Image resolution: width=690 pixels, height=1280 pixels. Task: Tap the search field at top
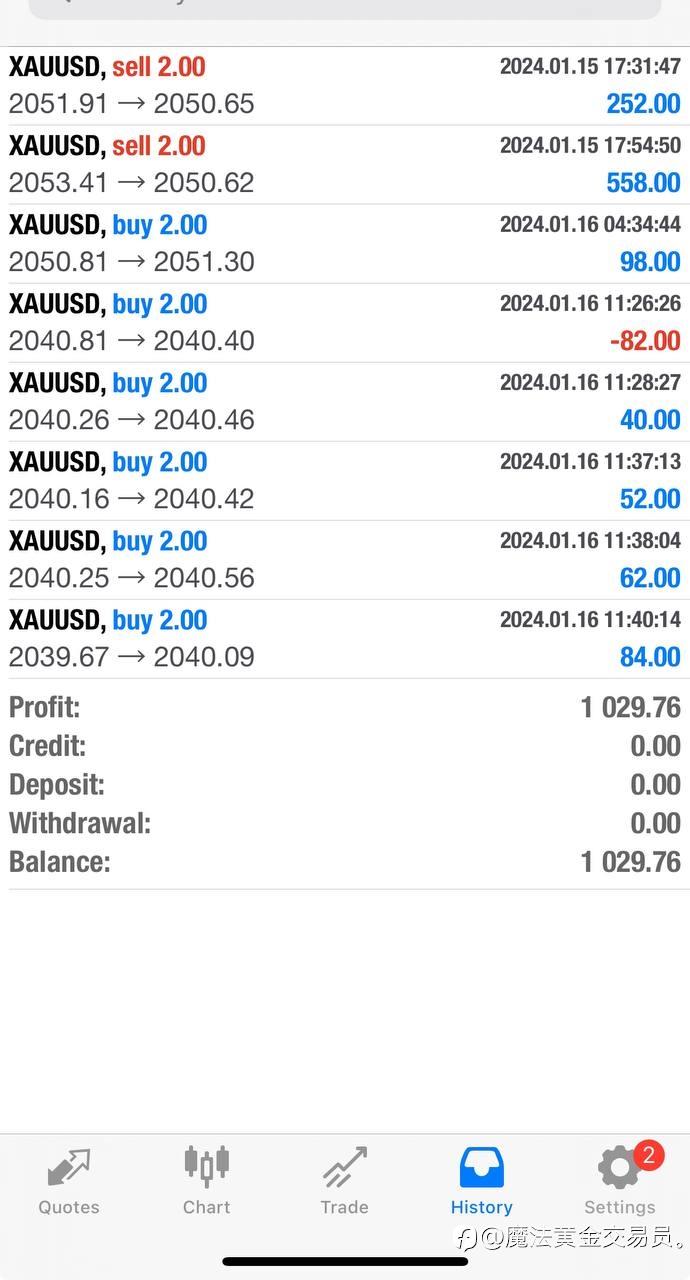pyautogui.click(x=345, y=8)
